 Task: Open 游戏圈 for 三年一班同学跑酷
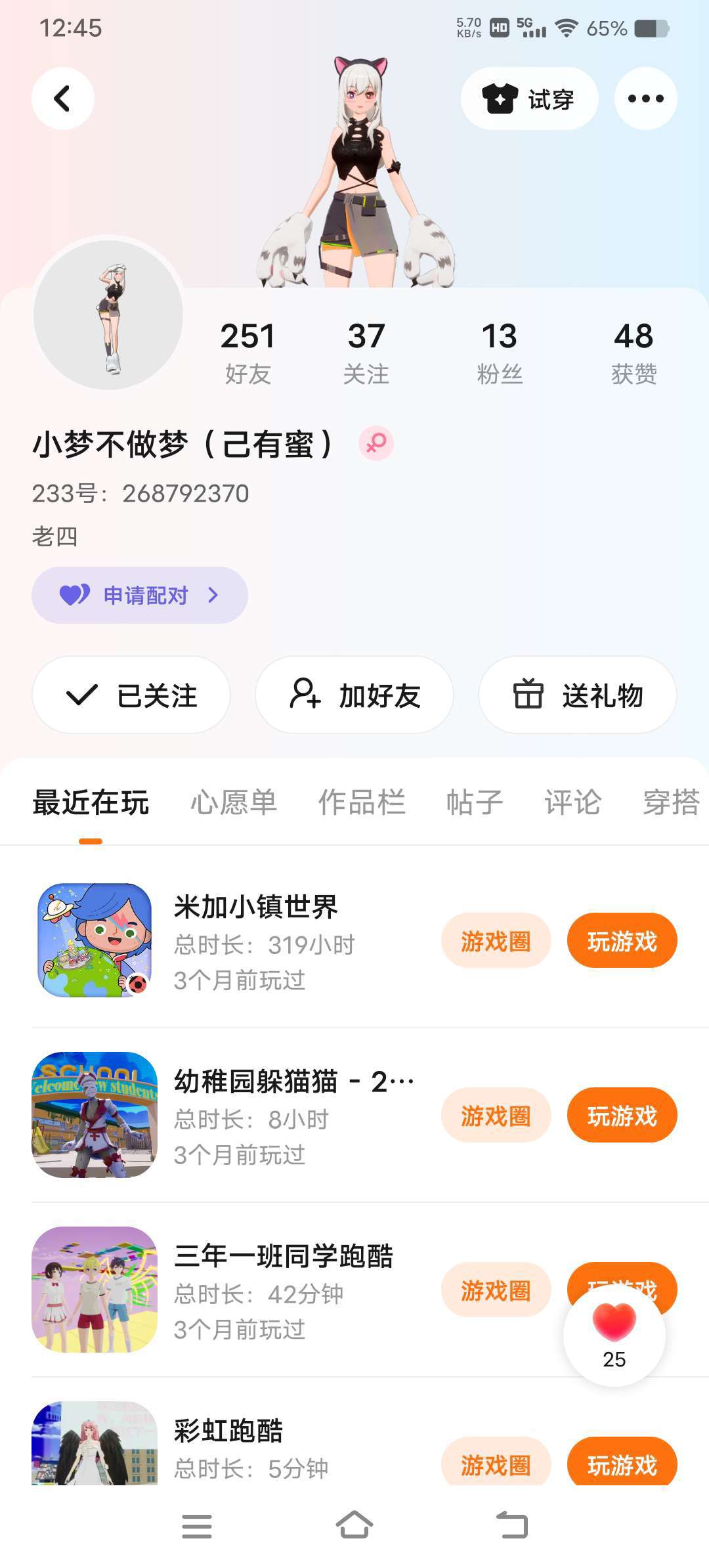point(496,1290)
